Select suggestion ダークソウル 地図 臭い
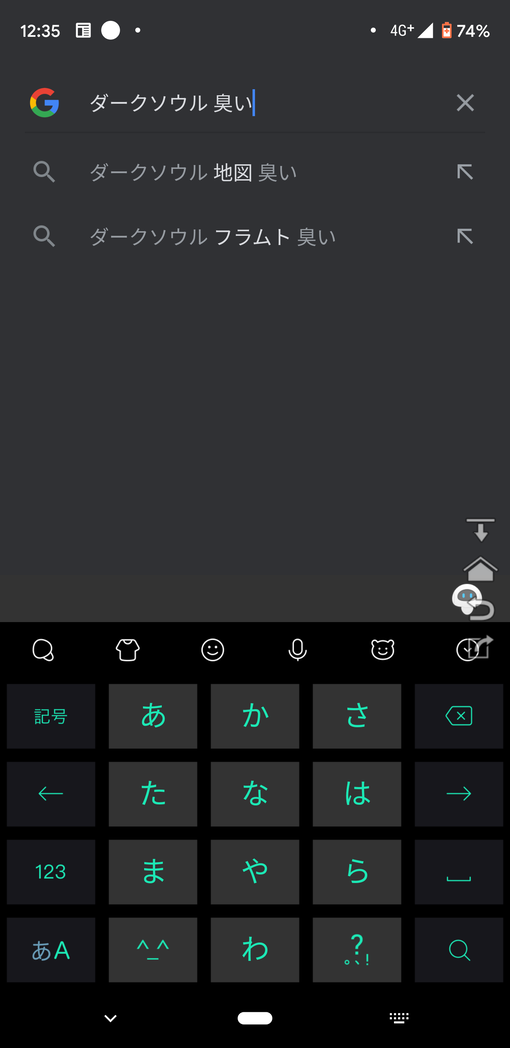Viewport: 510px width, 1048px height. click(x=255, y=172)
